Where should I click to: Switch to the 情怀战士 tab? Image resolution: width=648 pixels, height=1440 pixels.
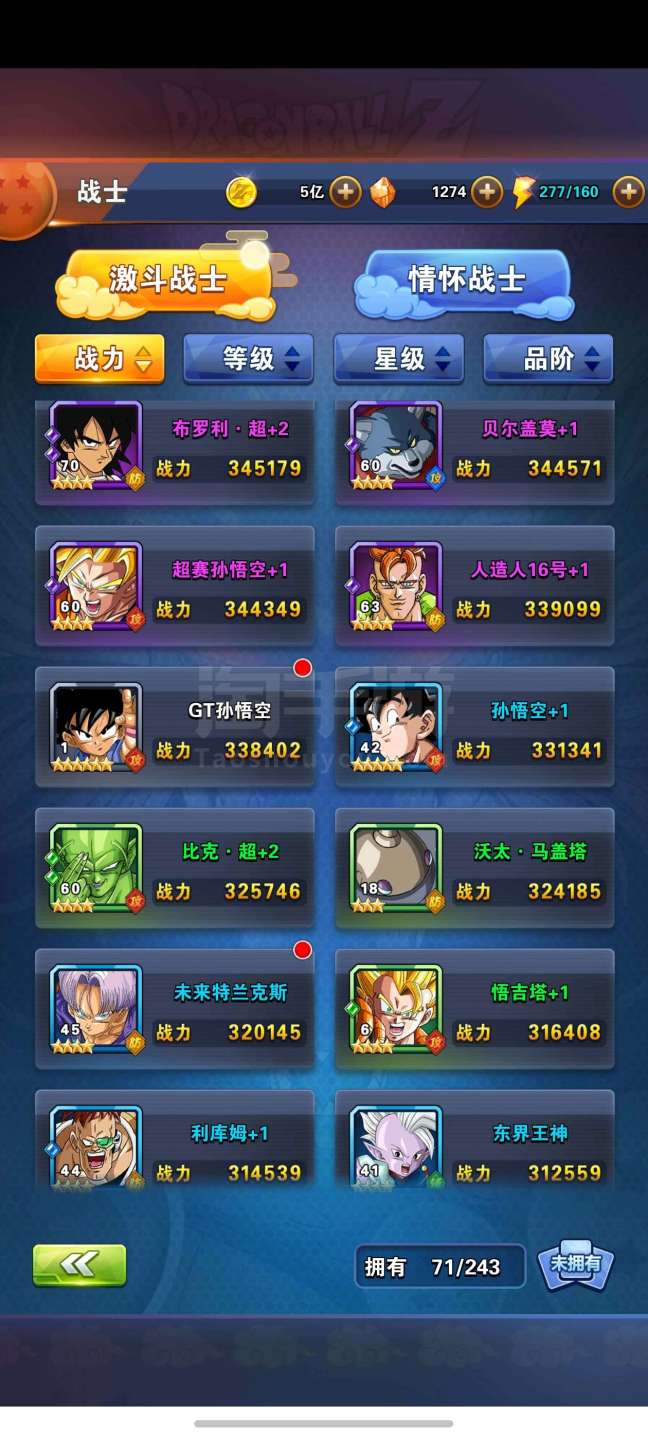tap(466, 280)
